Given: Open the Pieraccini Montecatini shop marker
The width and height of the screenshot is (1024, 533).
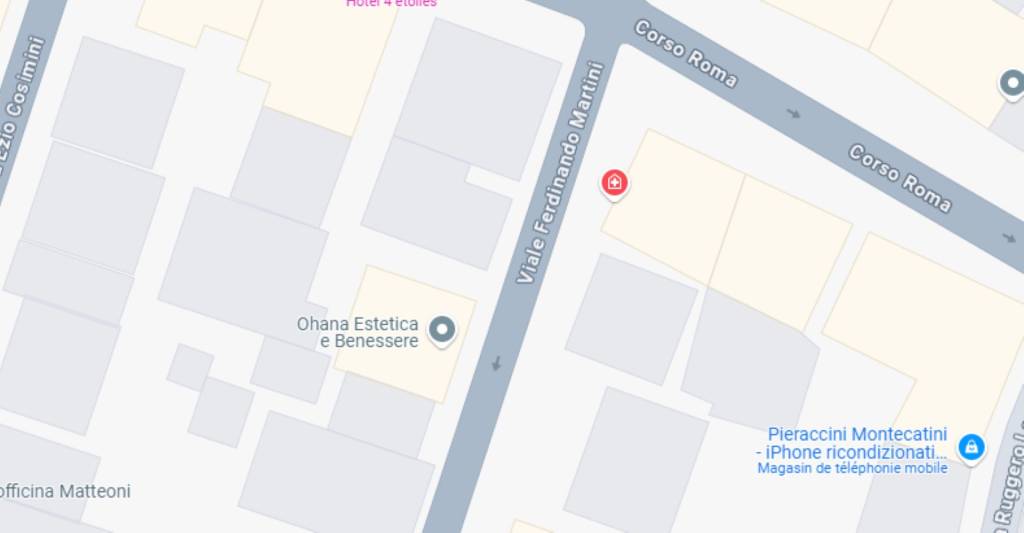Looking at the screenshot, I should [x=969, y=446].
